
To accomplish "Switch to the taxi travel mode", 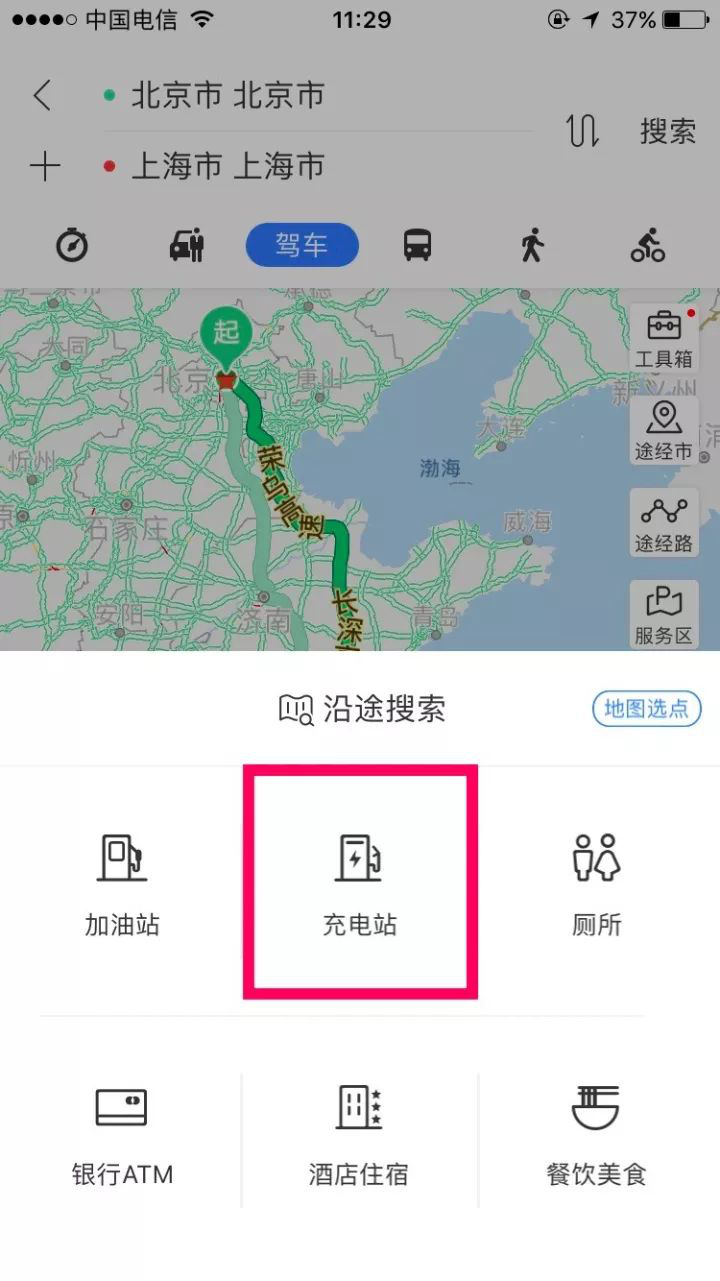I will [187, 245].
